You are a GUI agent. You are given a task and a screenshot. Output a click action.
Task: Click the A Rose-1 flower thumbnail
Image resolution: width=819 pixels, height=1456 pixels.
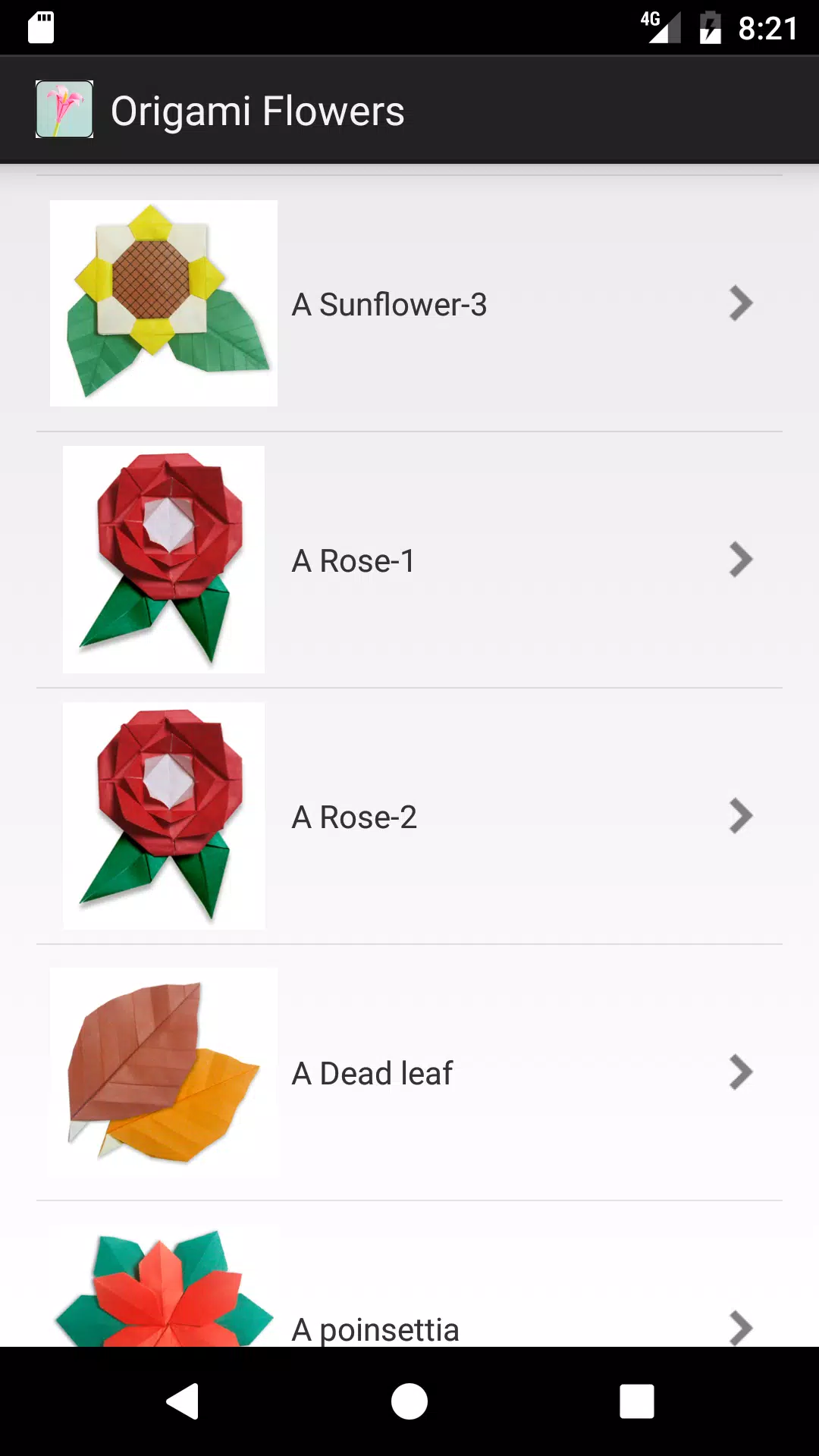163,560
